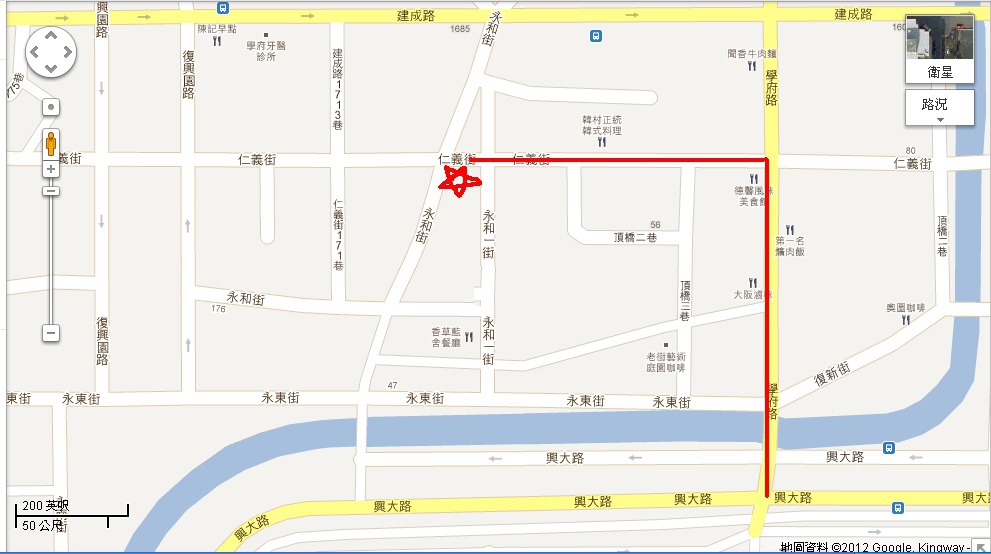Pan the map left with the arrow
The width and height of the screenshot is (991, 554).
coord(35,53)
